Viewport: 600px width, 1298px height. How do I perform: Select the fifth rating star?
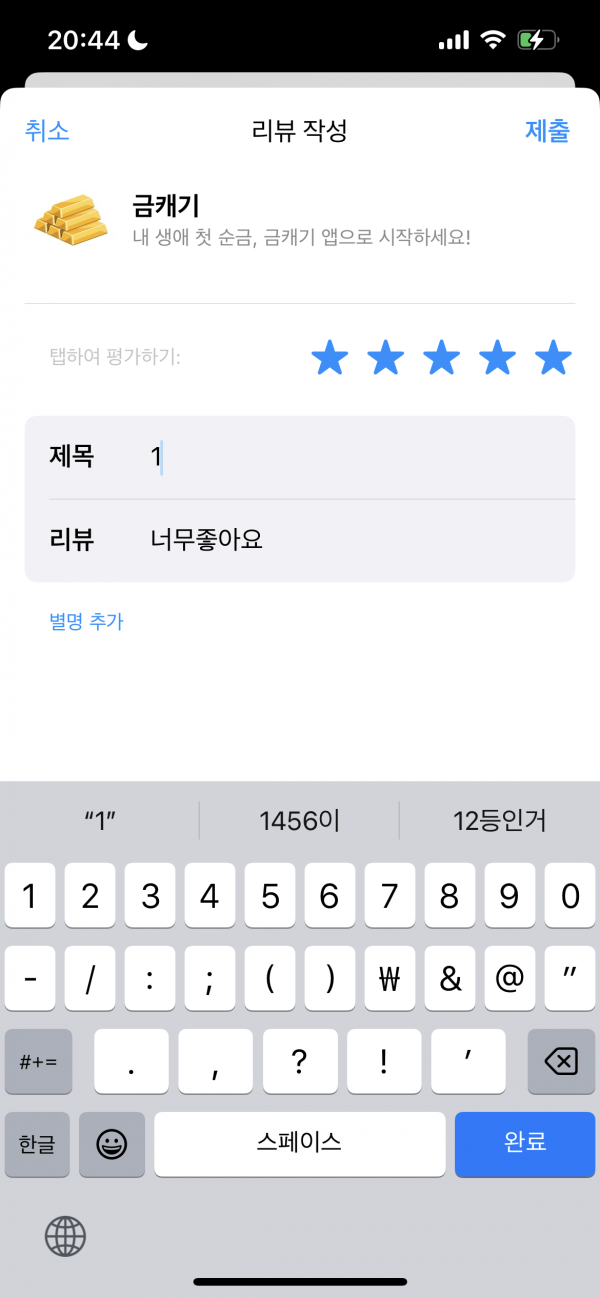coord(553,357)
